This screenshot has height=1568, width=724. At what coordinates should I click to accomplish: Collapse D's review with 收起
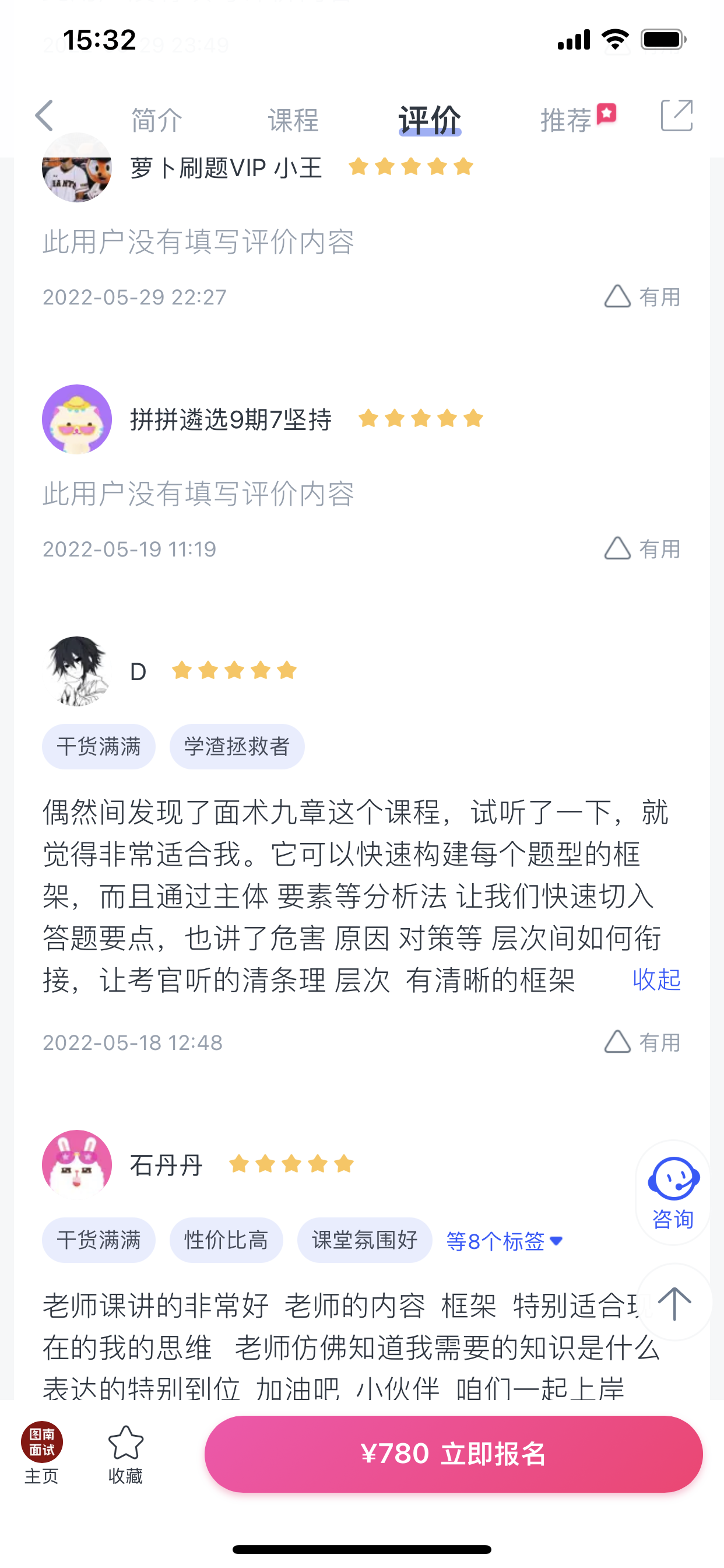pyautogui.click(x=656, y=979)
